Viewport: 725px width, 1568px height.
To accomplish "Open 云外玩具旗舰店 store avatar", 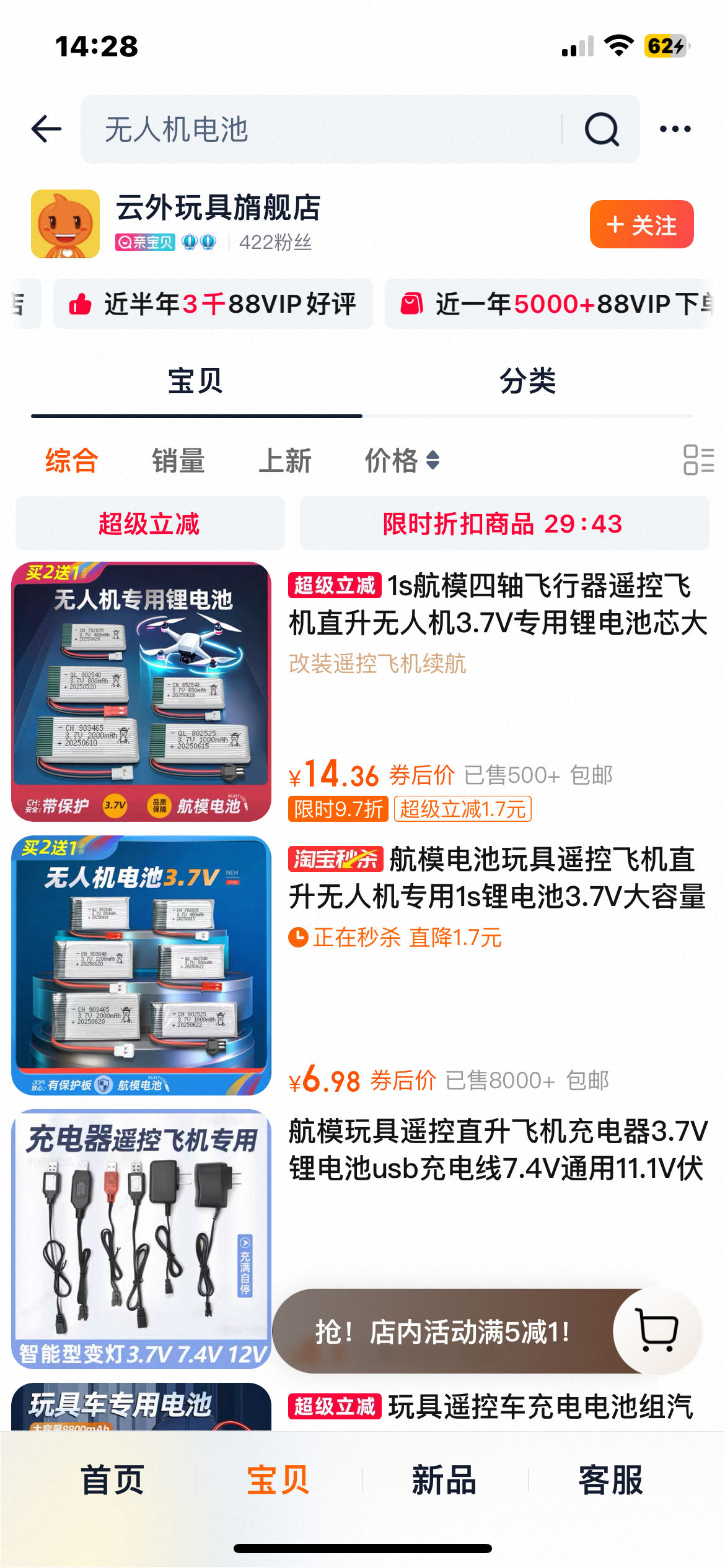I will click(x=66, y=224).
